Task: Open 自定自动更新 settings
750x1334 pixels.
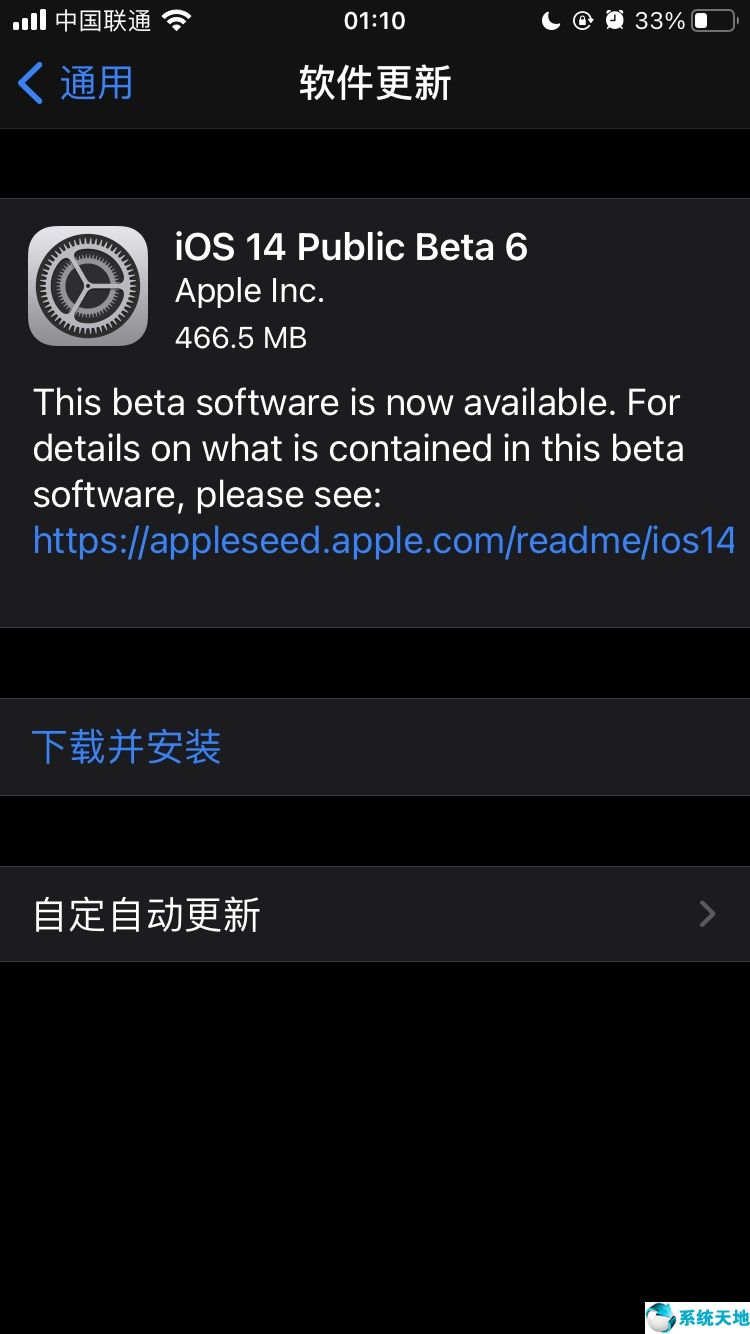Action: 374,914
